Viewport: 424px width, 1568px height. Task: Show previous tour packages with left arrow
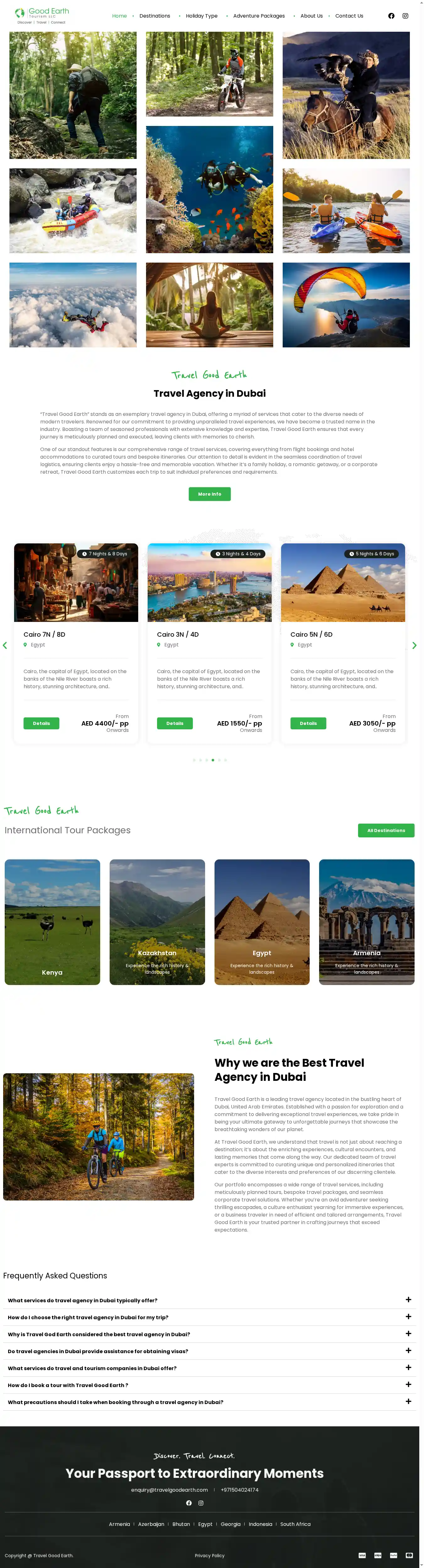5,645
